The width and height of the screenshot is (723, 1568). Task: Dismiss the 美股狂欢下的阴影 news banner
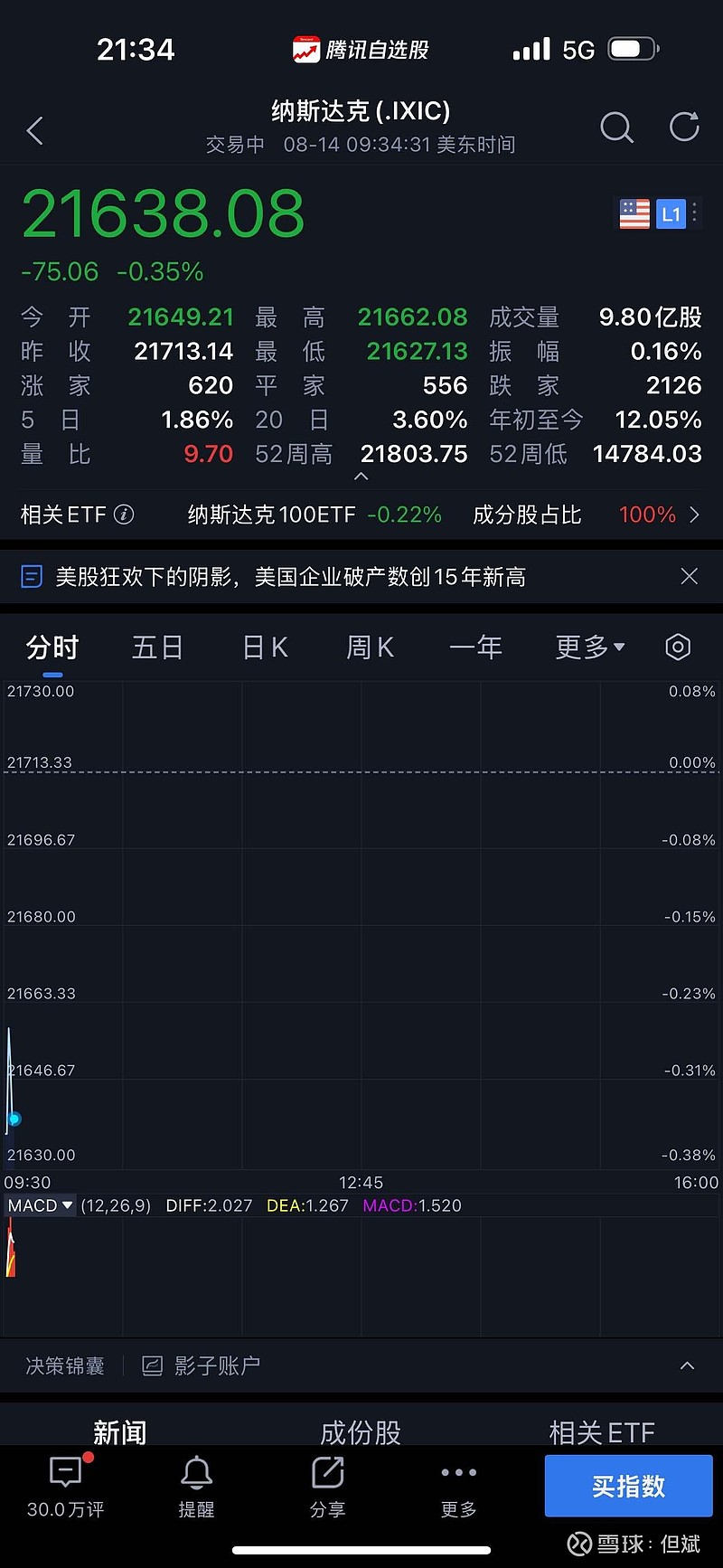(x=689, y=576)
